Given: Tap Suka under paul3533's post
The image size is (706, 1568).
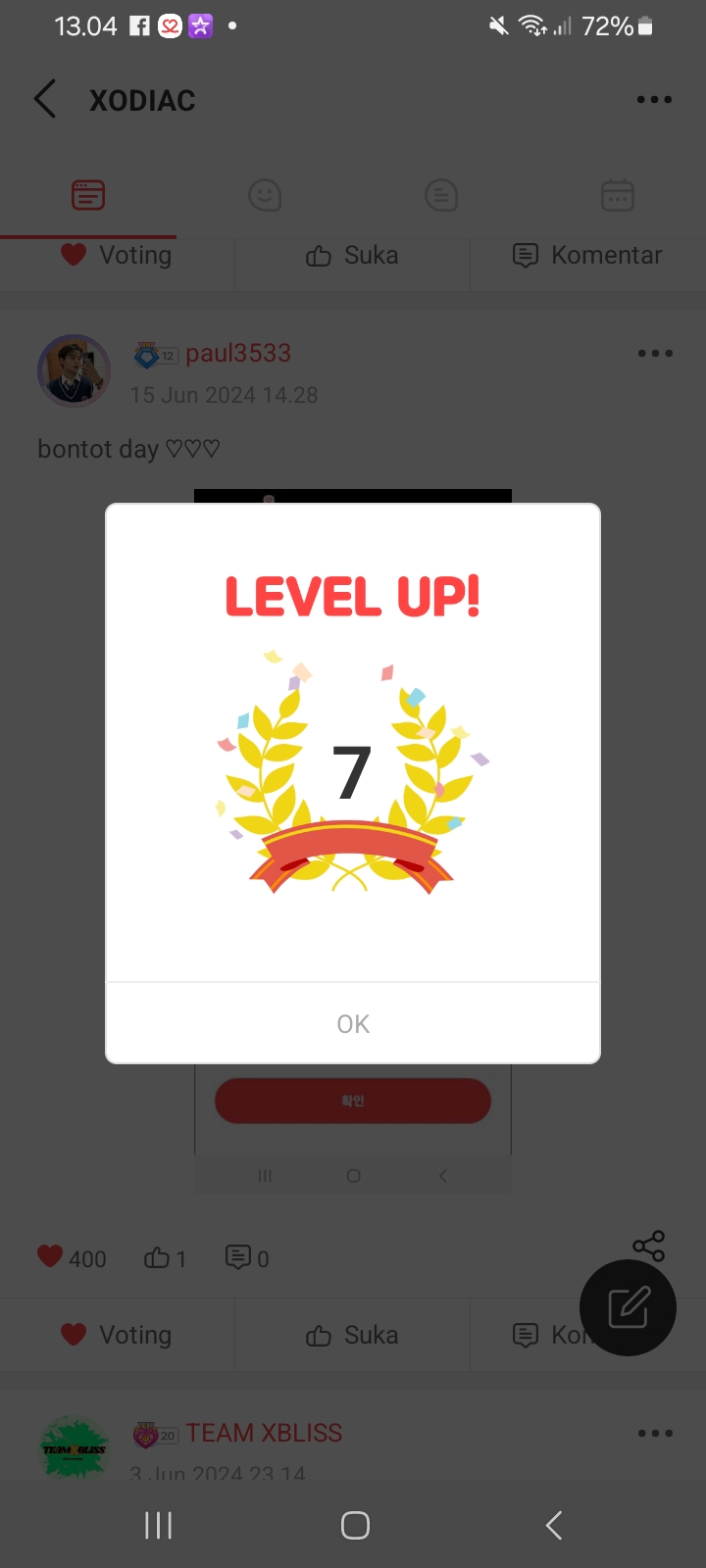Looking at the screenshot, I should pos(352,1335).
